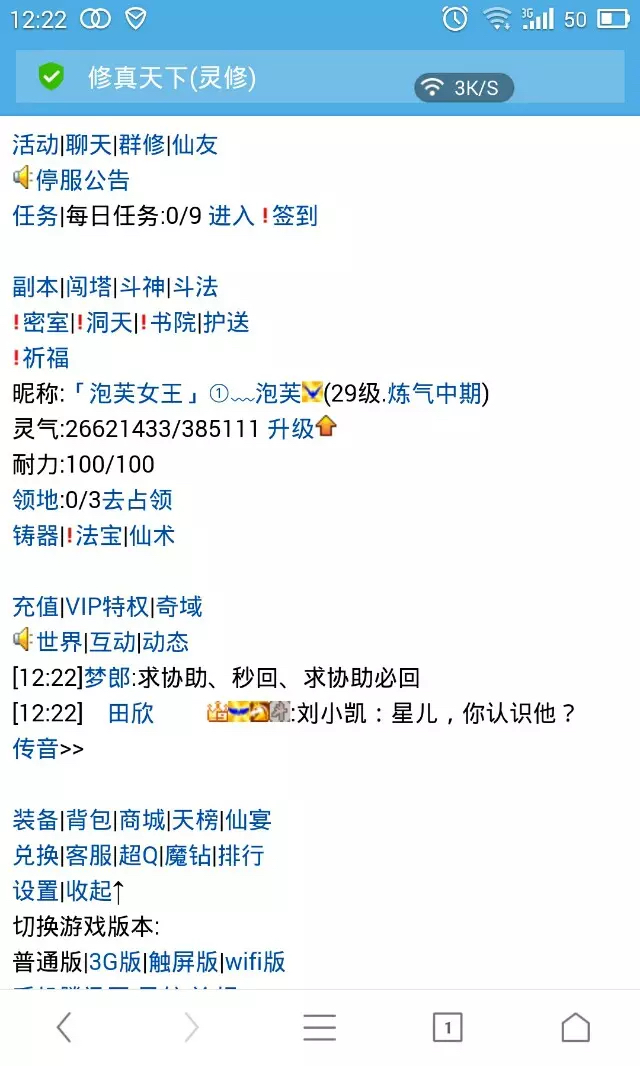Image resolution: width=640 pixels, height=1066 pixels.
Task: Tap 进入 next to daily tasks
Action: 231,216
